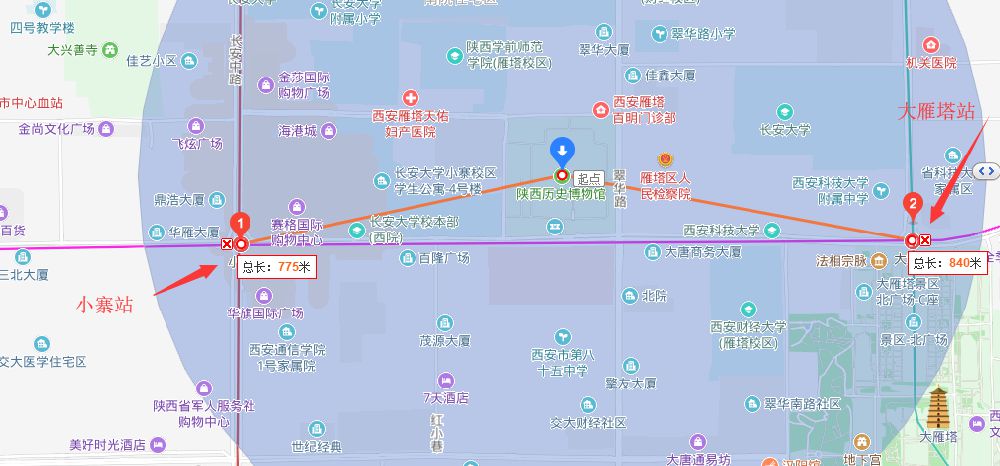
Task: Select measurement endpoint marker 1
Action: pyautogui.click(x=240, y=224)
